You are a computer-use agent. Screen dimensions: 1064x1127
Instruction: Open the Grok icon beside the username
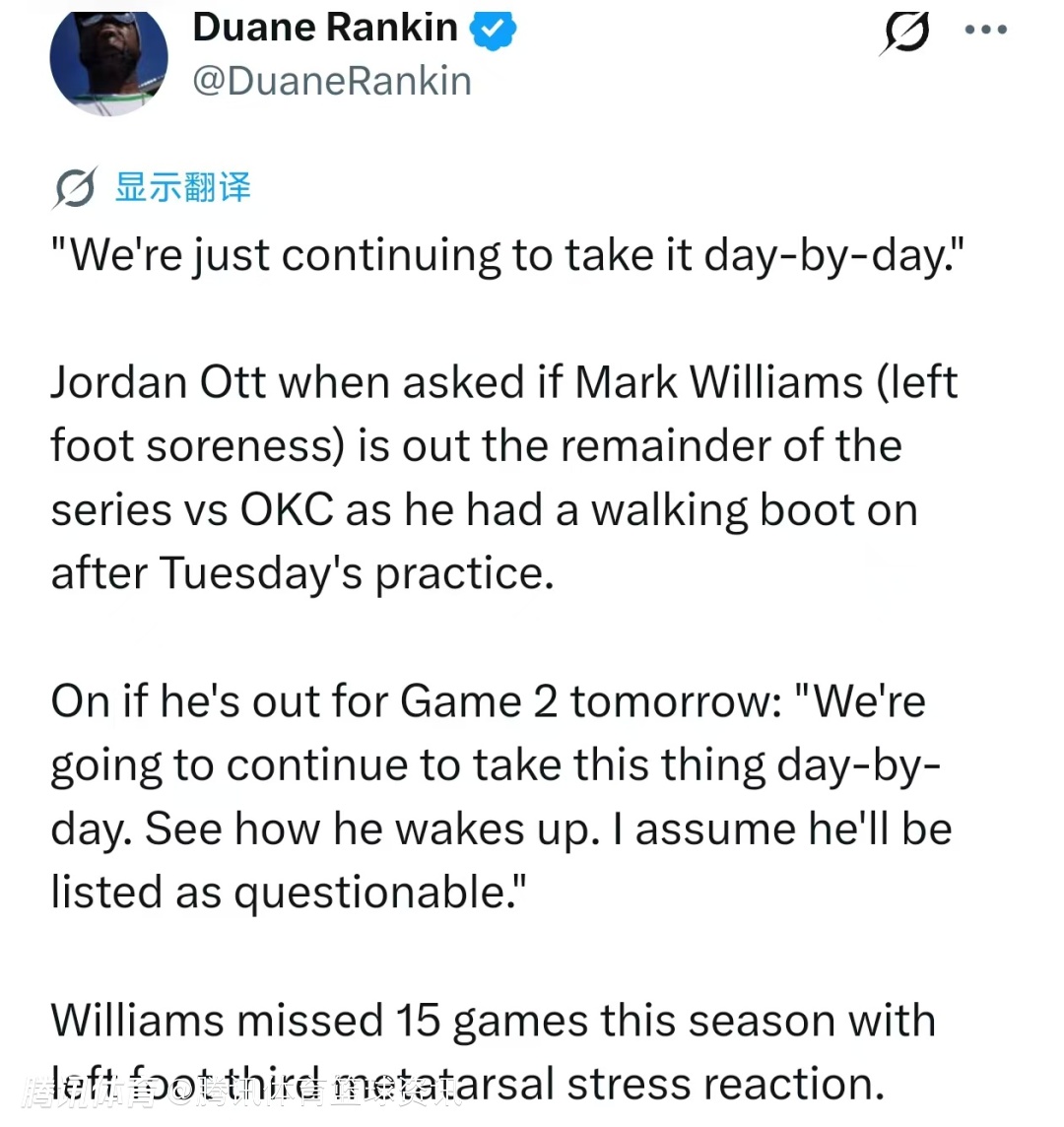click(x=904, y=33)
